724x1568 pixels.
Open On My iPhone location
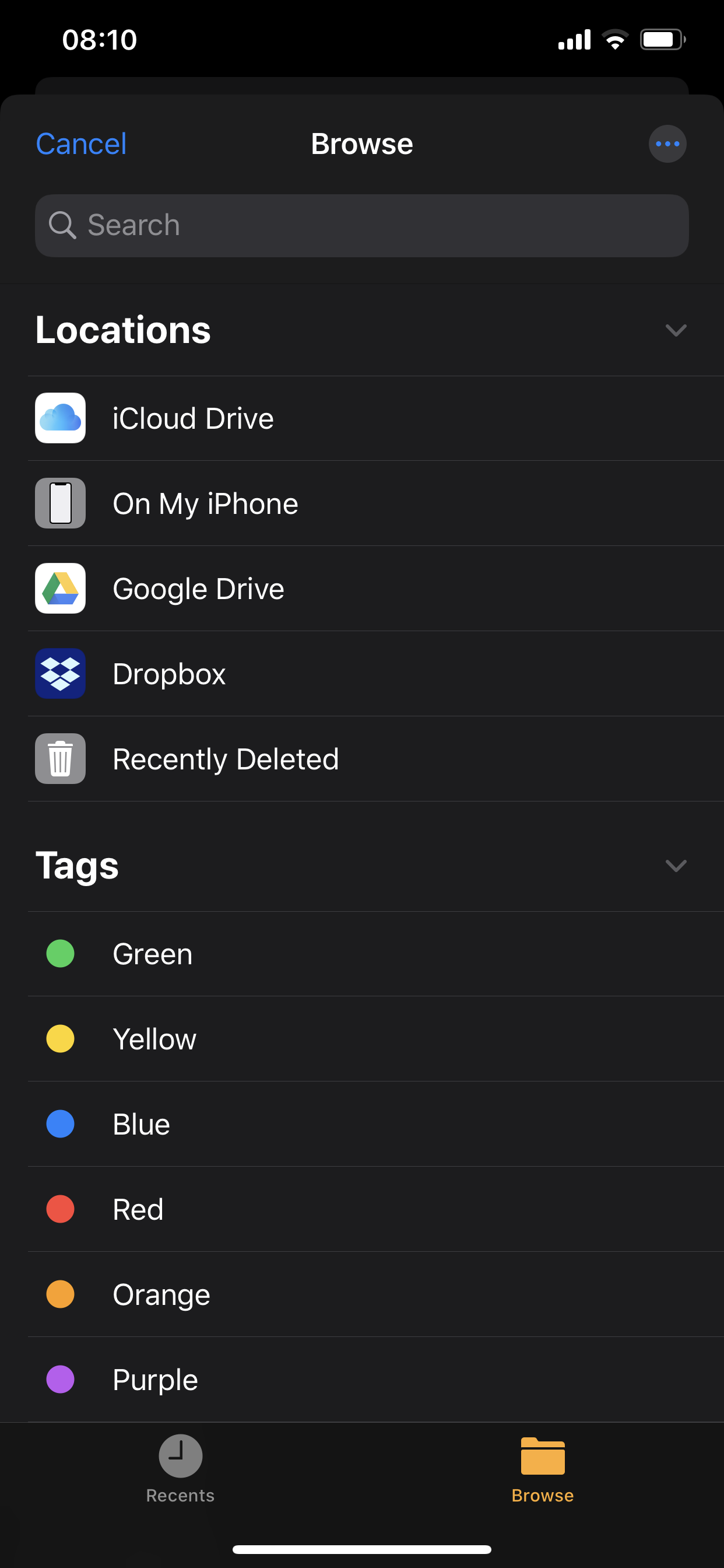pos(205,504)
